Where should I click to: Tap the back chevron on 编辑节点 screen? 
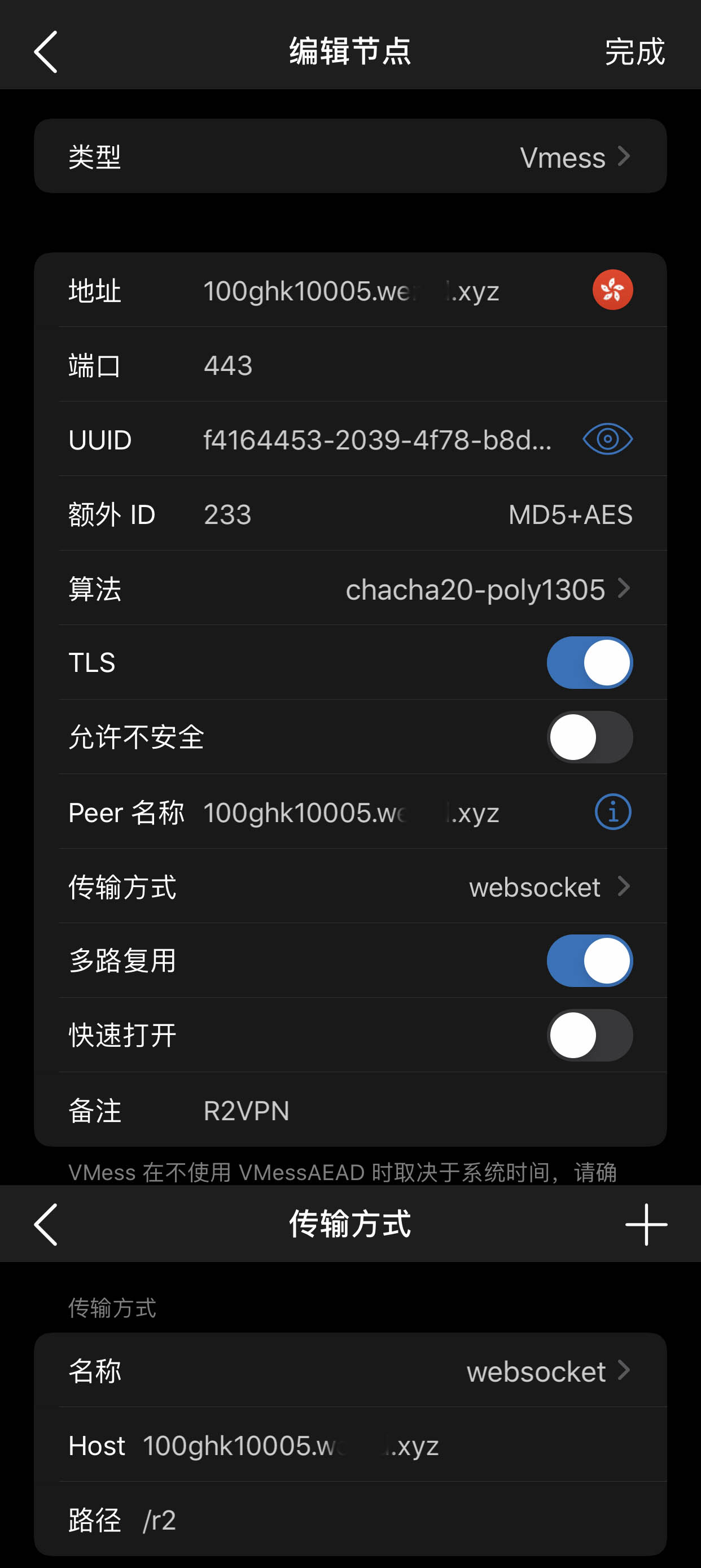pos(46,53)
